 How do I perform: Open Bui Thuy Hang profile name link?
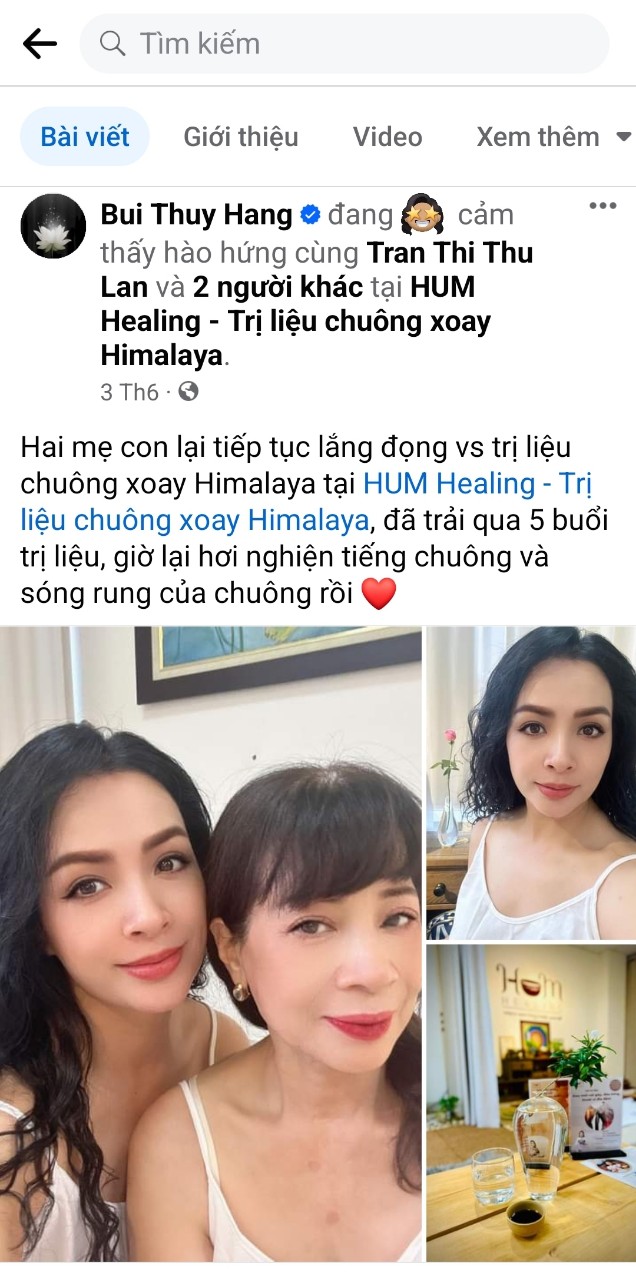(x=196, y=215)
